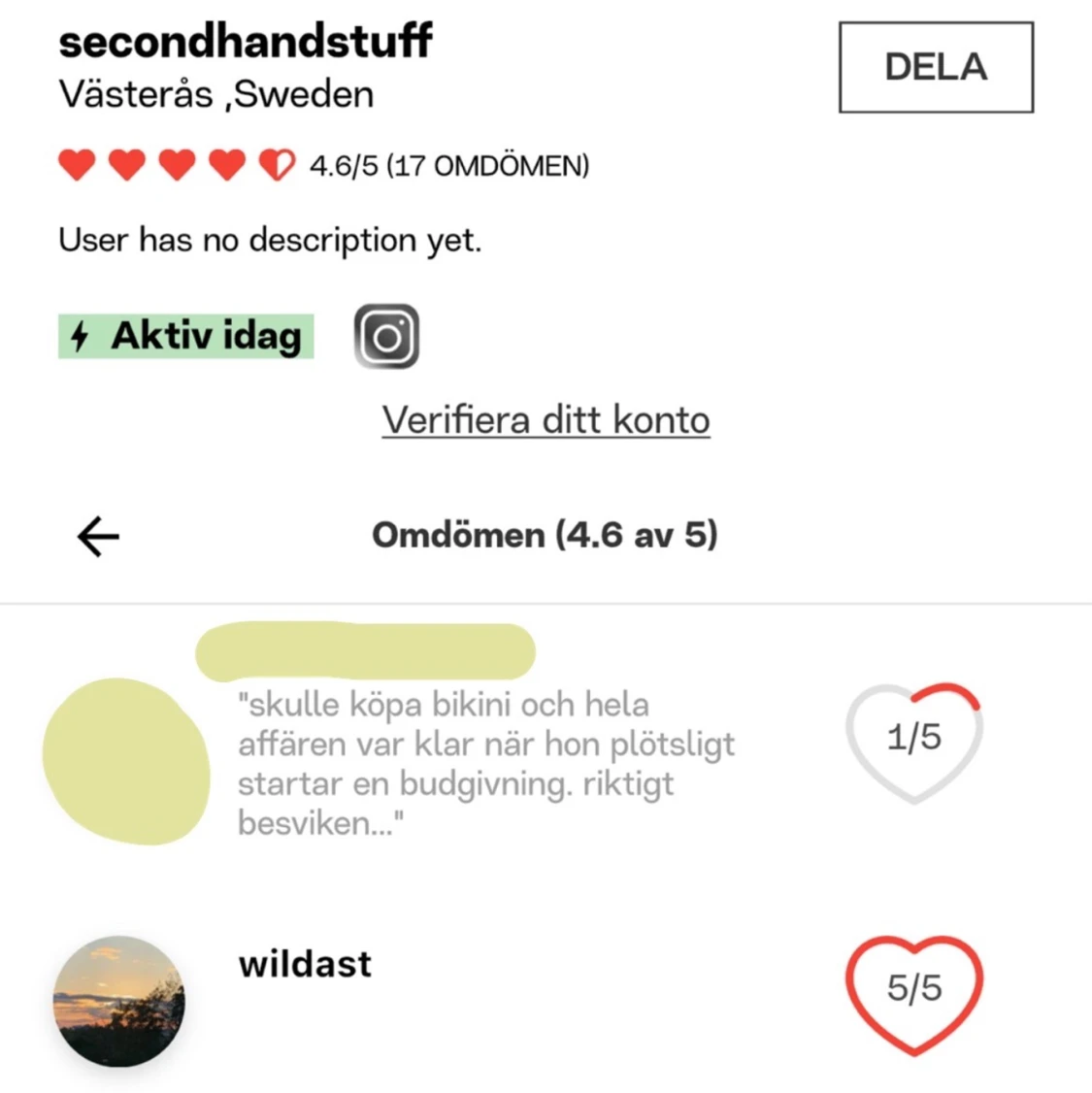View the 4.6/5 (17 omdömen) rating

(x=448, y=166)
